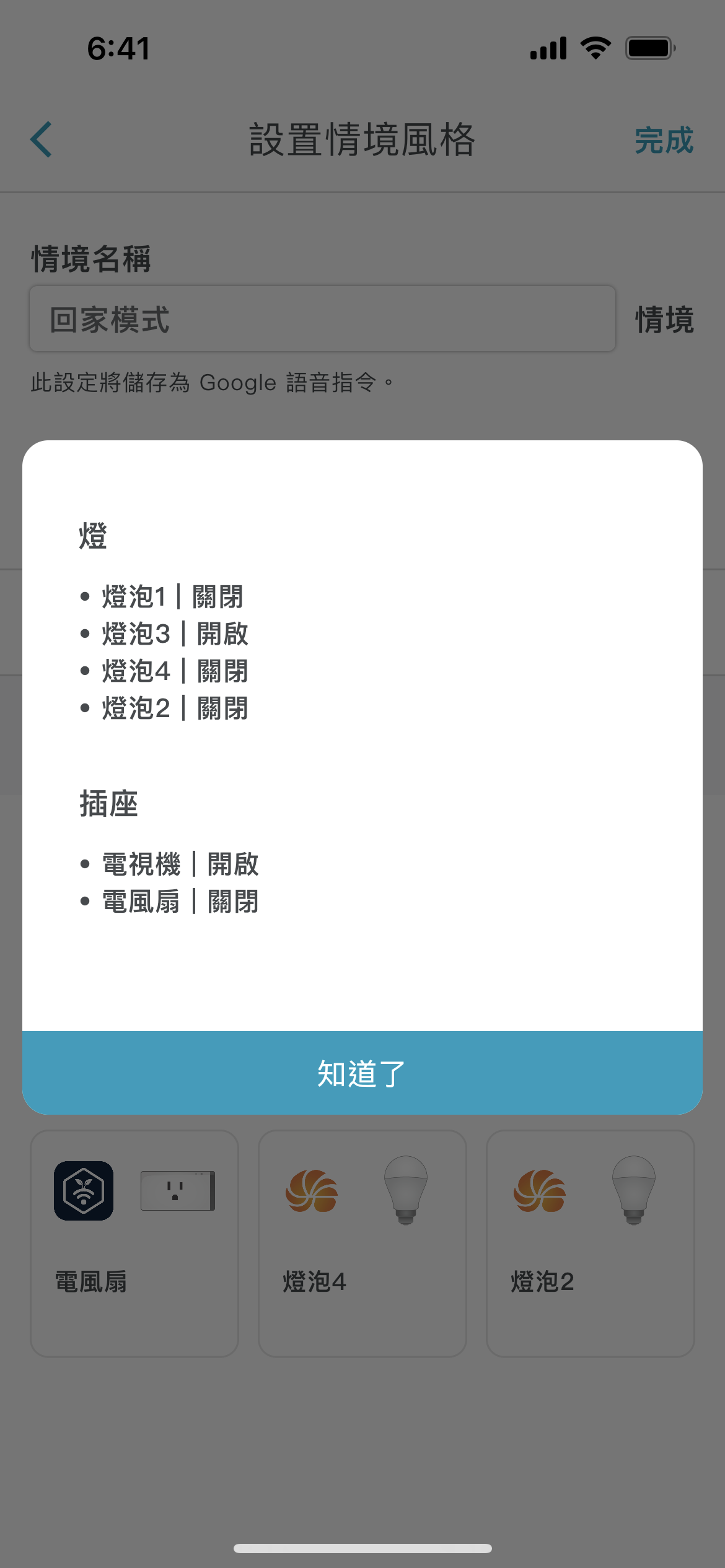725x1568 pixels.
Task: Tap 完成 to finish scene setup
Action: pyautogui.click(x=664, y=140)
